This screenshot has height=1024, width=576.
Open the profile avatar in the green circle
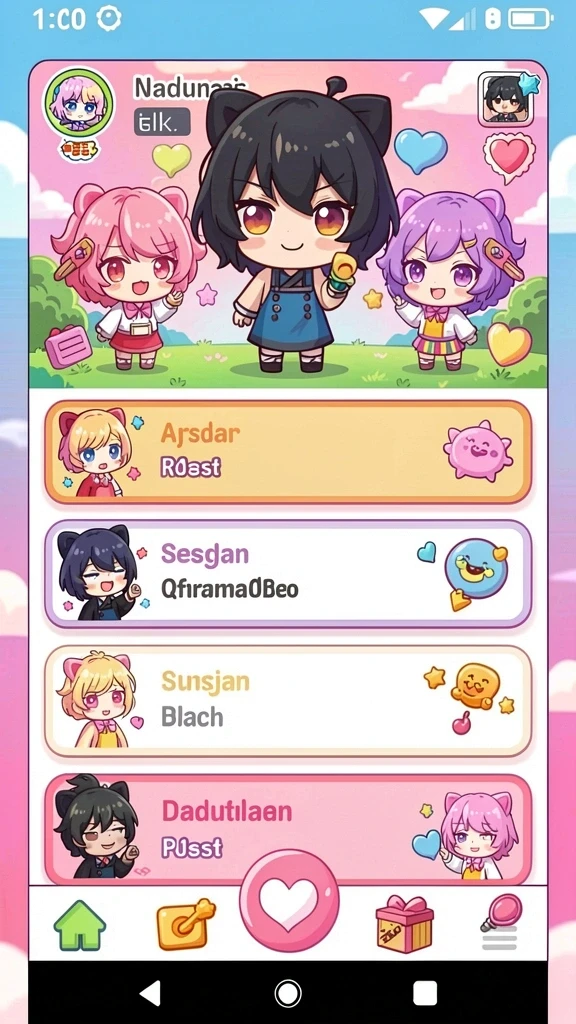coord(78,103)
